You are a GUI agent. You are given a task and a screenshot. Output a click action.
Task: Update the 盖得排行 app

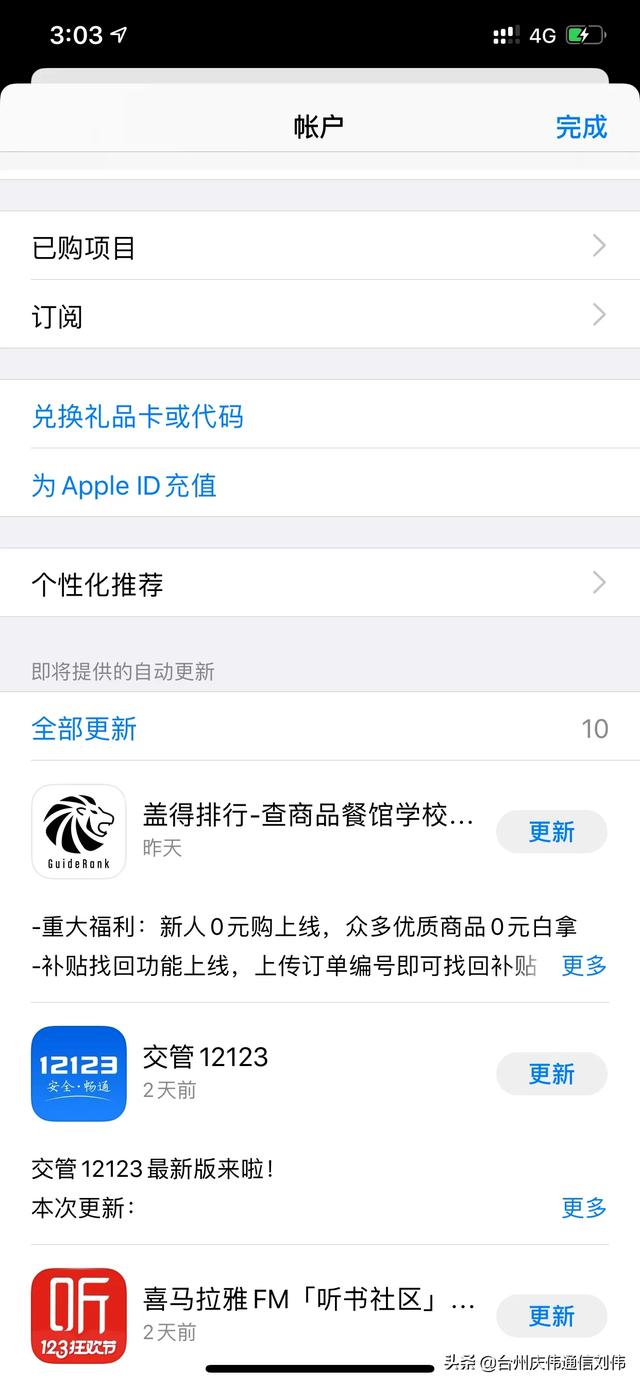point(551,832)
